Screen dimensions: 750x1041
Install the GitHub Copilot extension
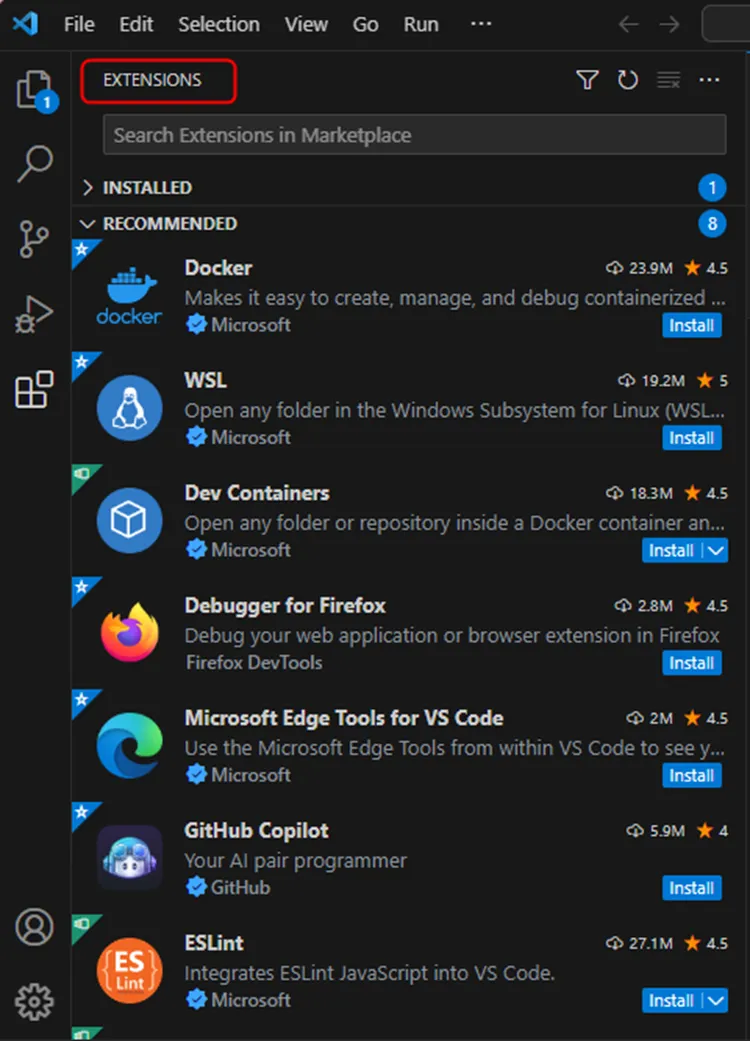(691, 888)
